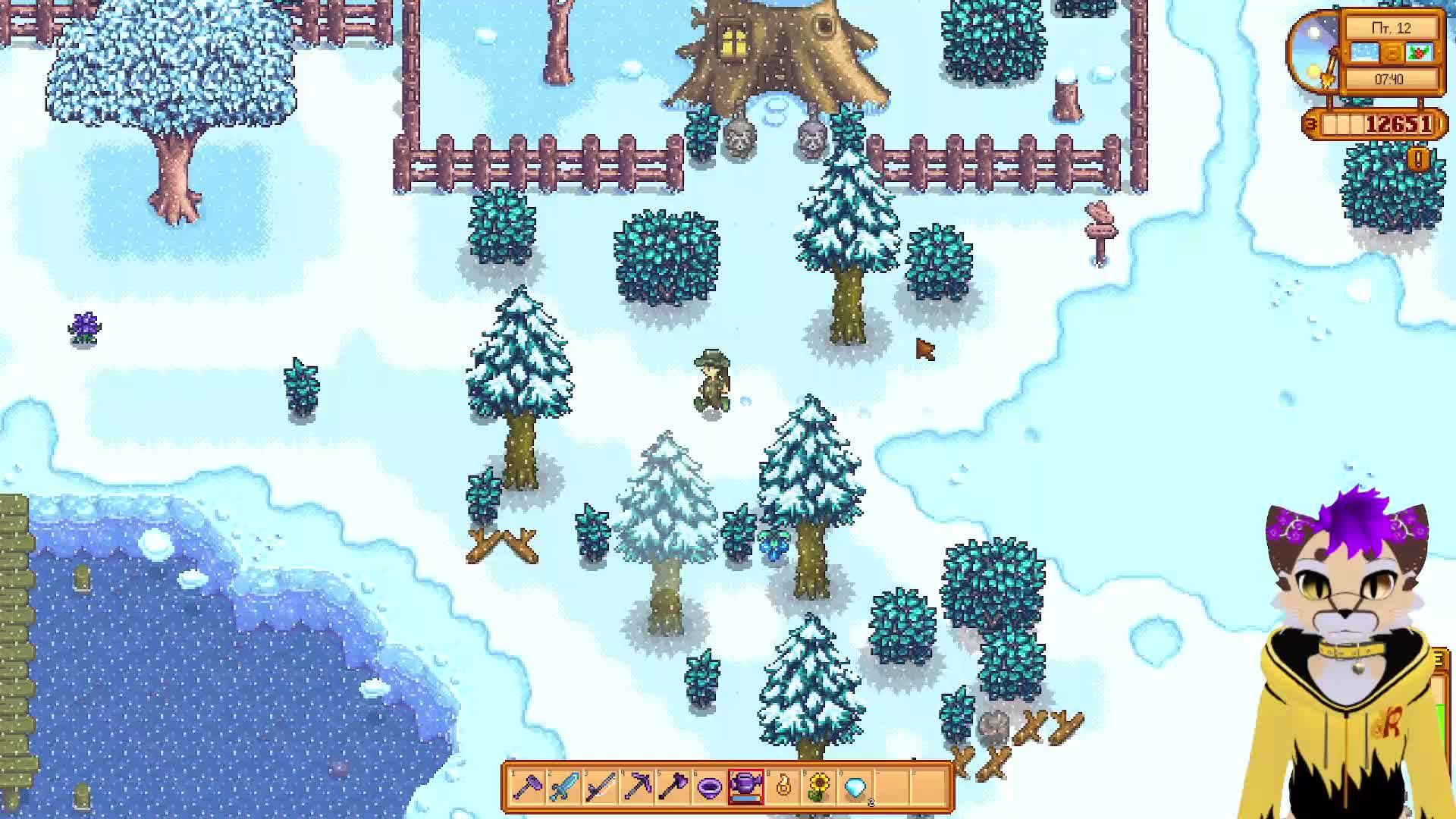Switch to the axe

[x=673, y=787]
